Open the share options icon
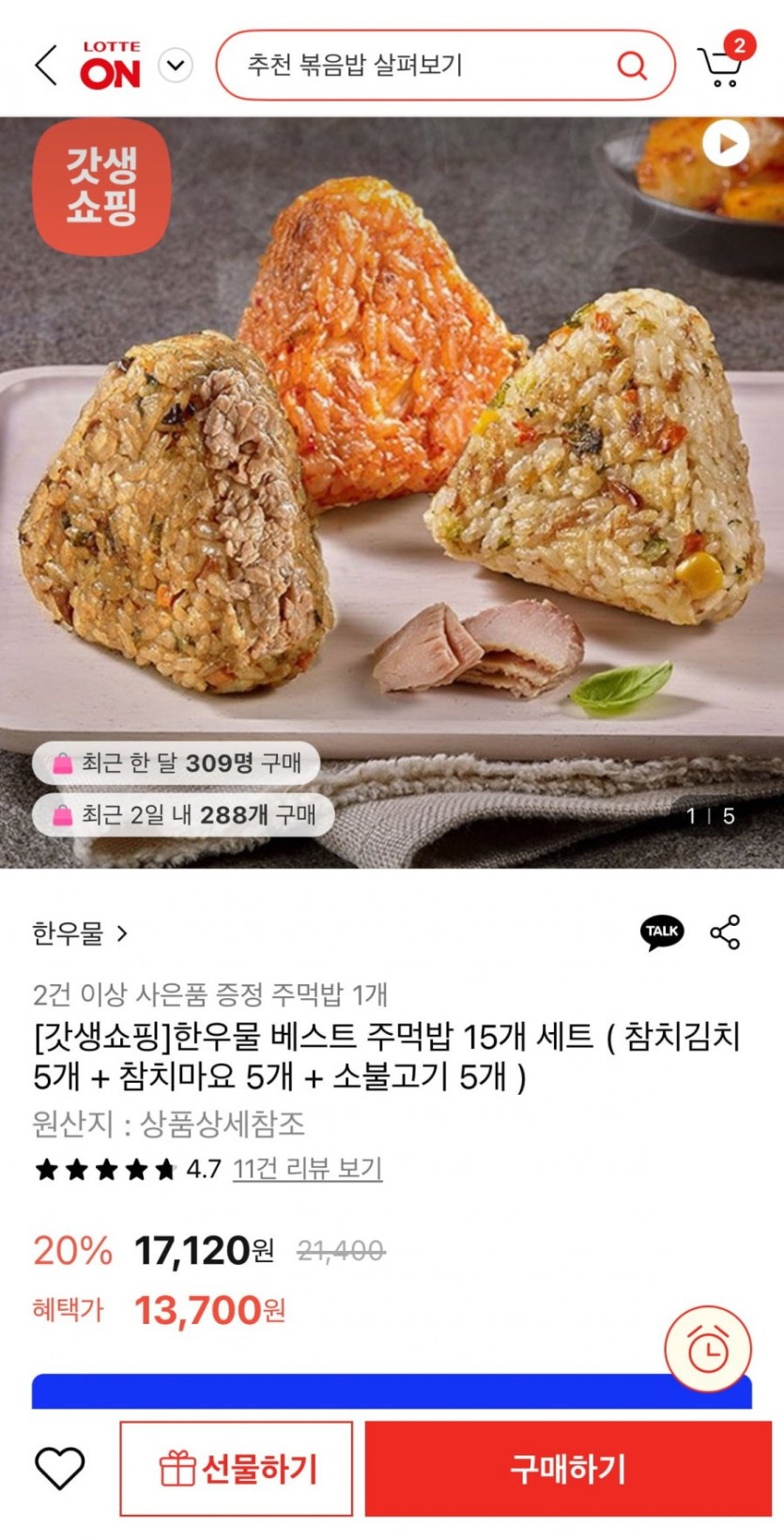Viewport: 784px width, 1540px height. click(725, 932)
